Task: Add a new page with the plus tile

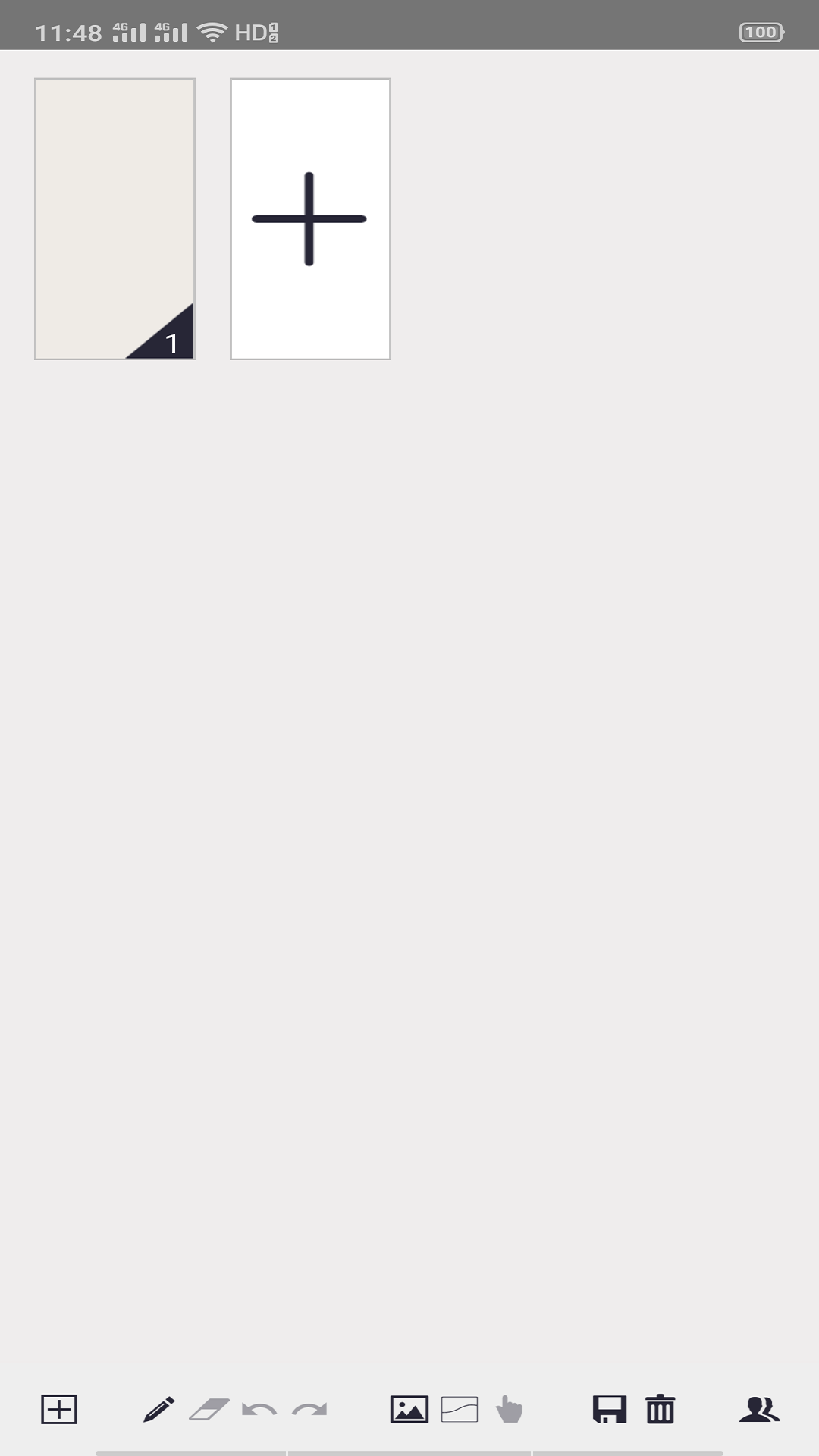Action: [309, 218]
